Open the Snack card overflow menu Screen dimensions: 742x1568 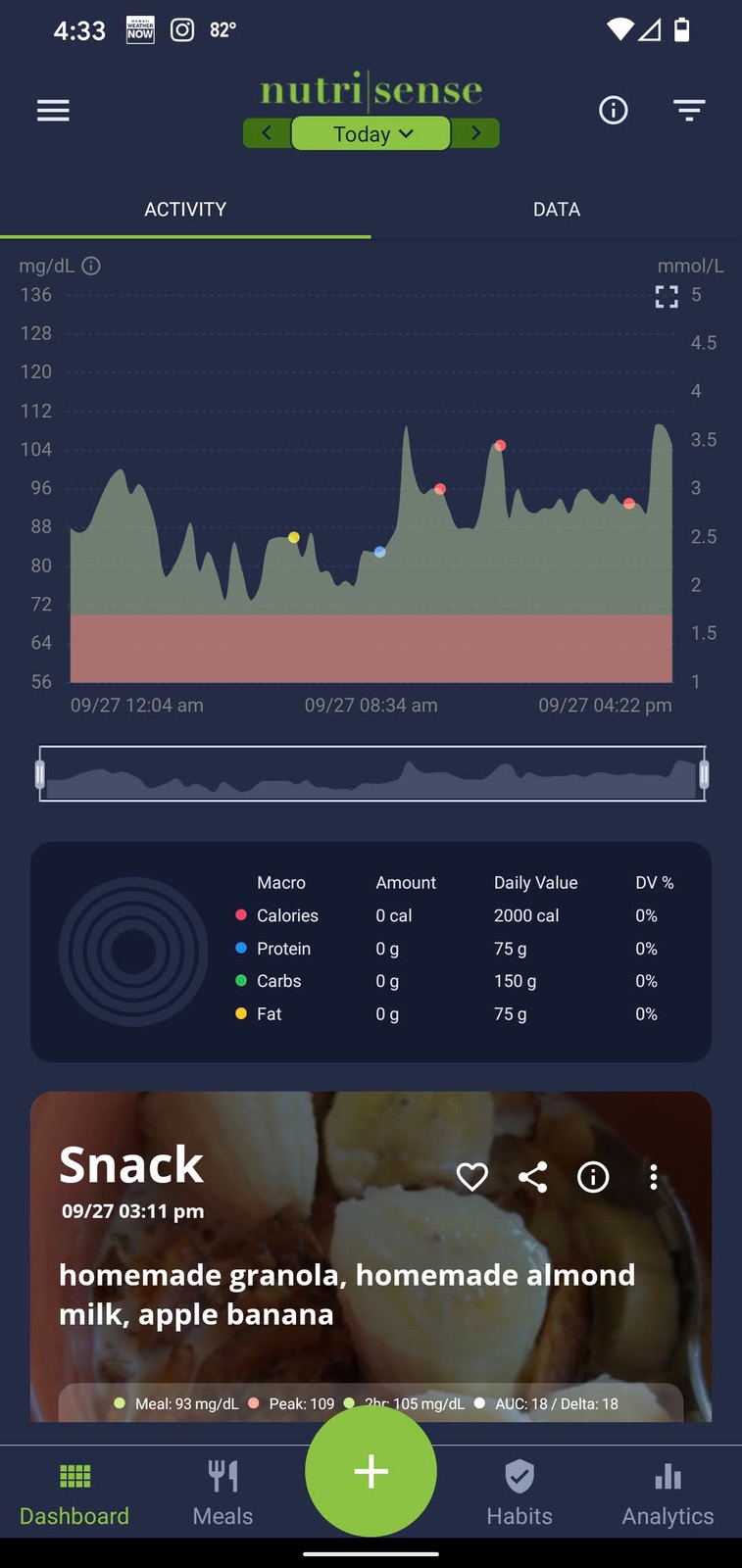point(654,1177)
